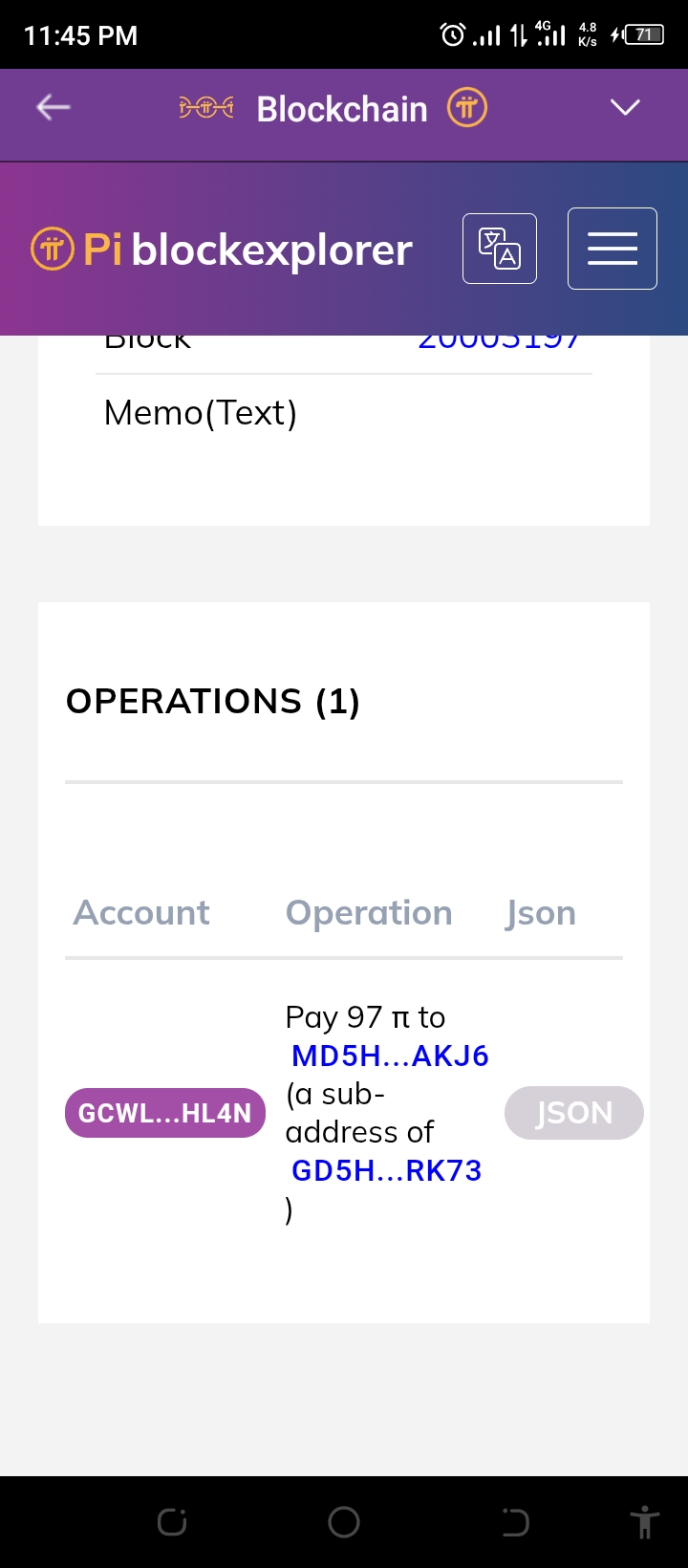The image size is (688, 1568).
Task: Open the Pi blockexplorer home logo
Action: click(x=222, y=250)
